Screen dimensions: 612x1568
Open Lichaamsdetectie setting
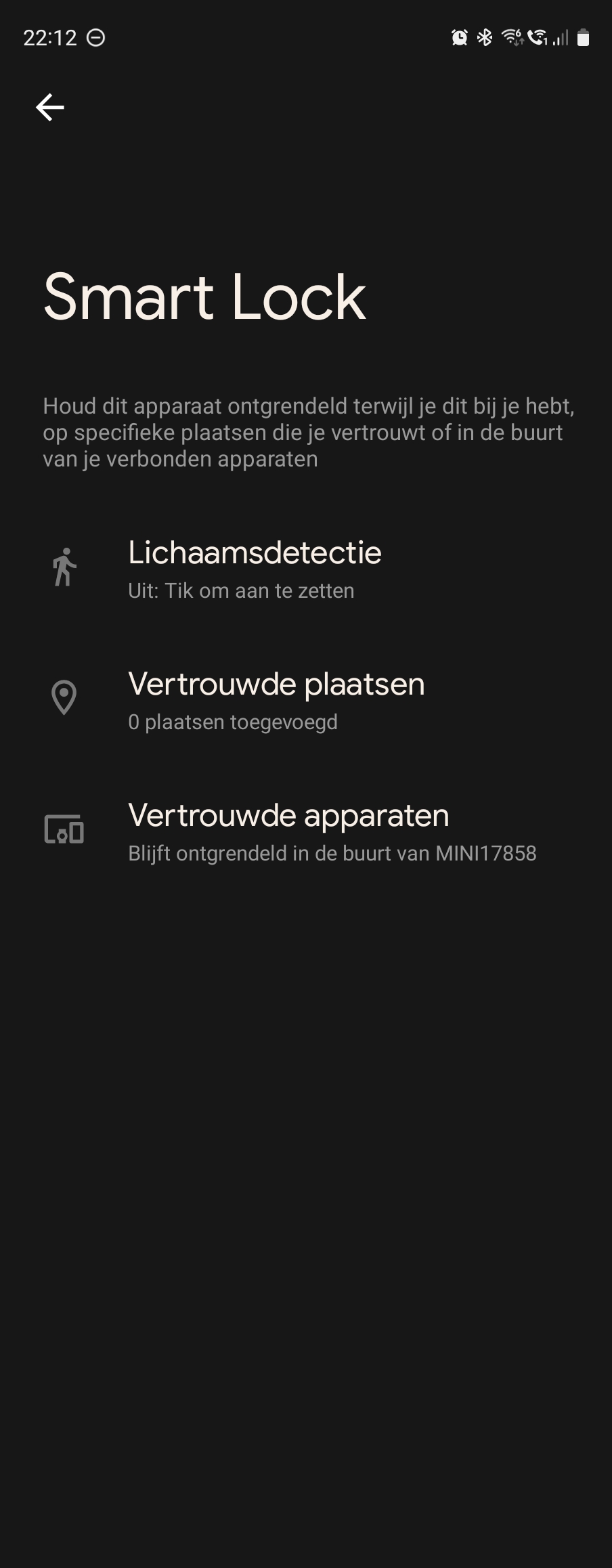click(x=255, y=569)
